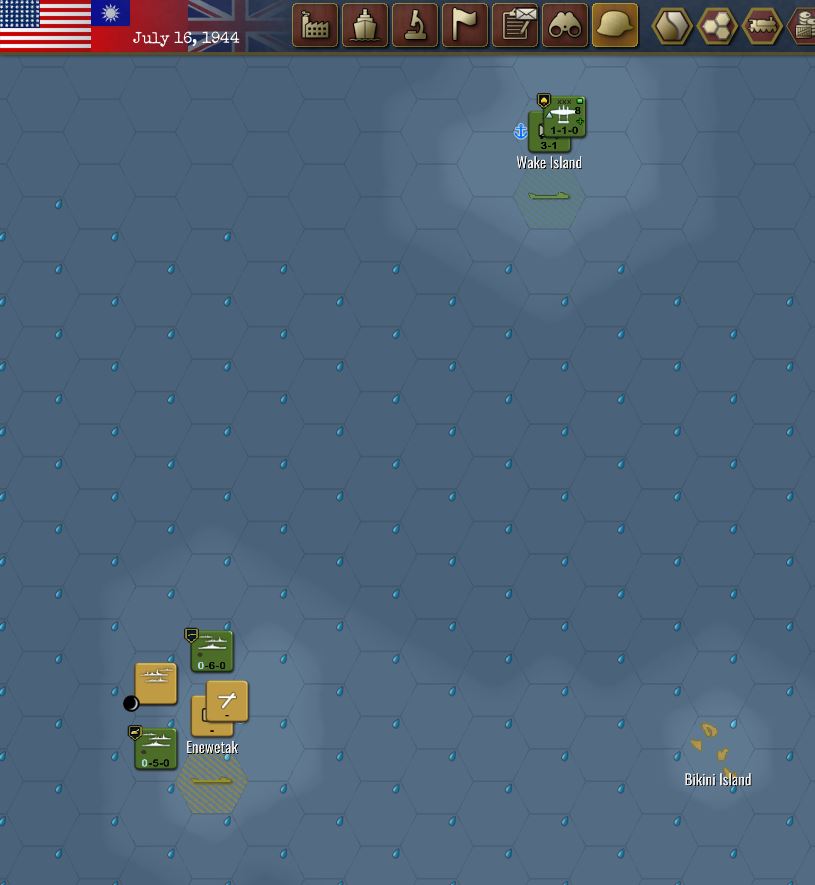Open the flag diplomacy menu

(465, 26)
